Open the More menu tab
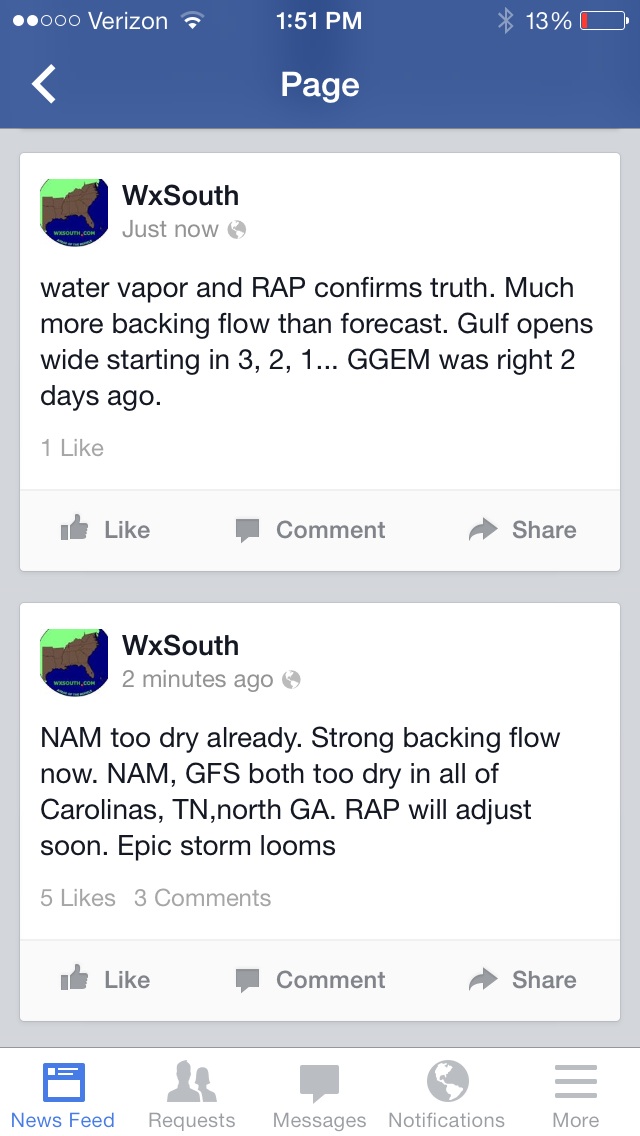 (575, 1094)
